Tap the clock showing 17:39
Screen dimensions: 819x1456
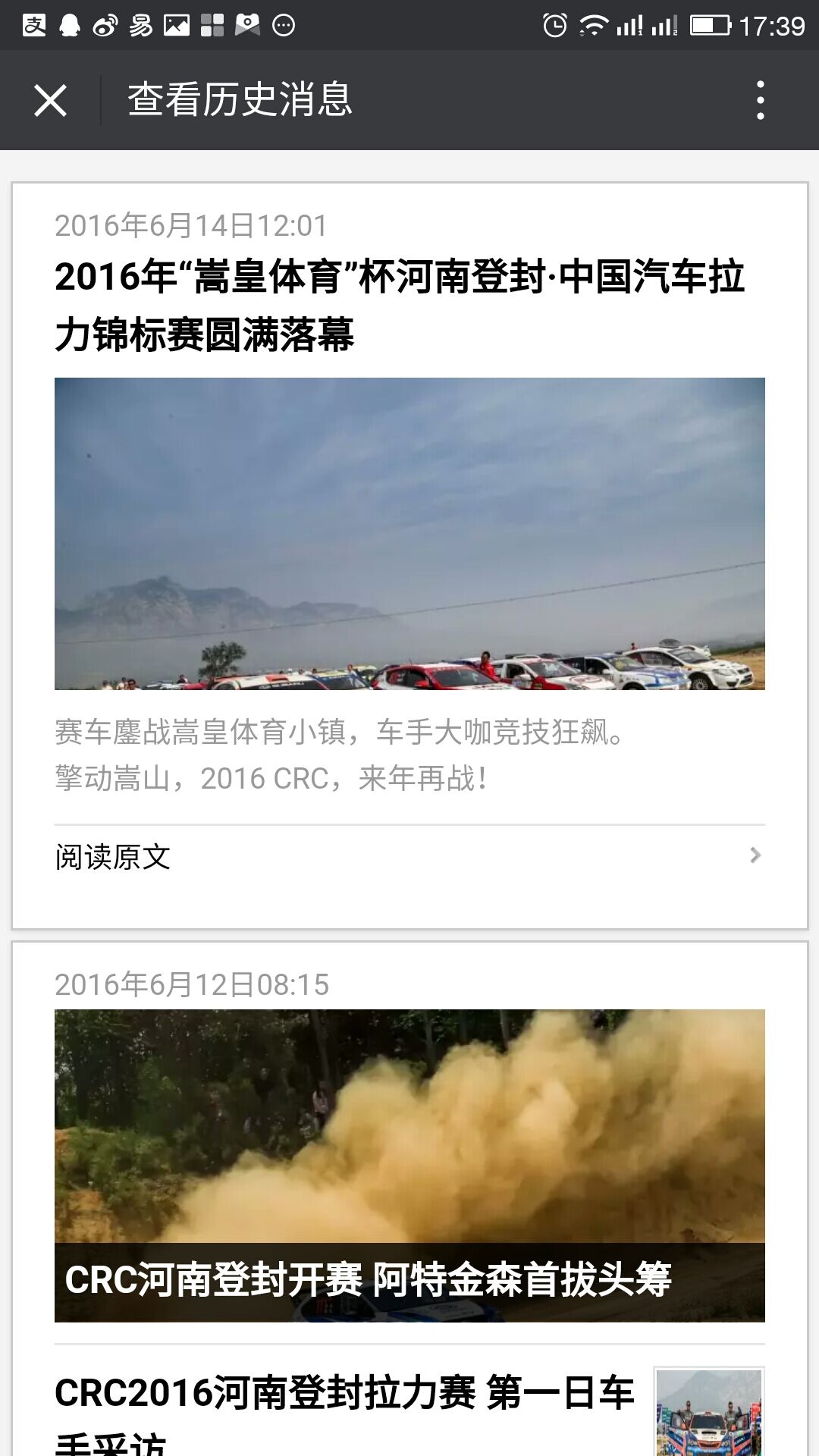(767, 23)
